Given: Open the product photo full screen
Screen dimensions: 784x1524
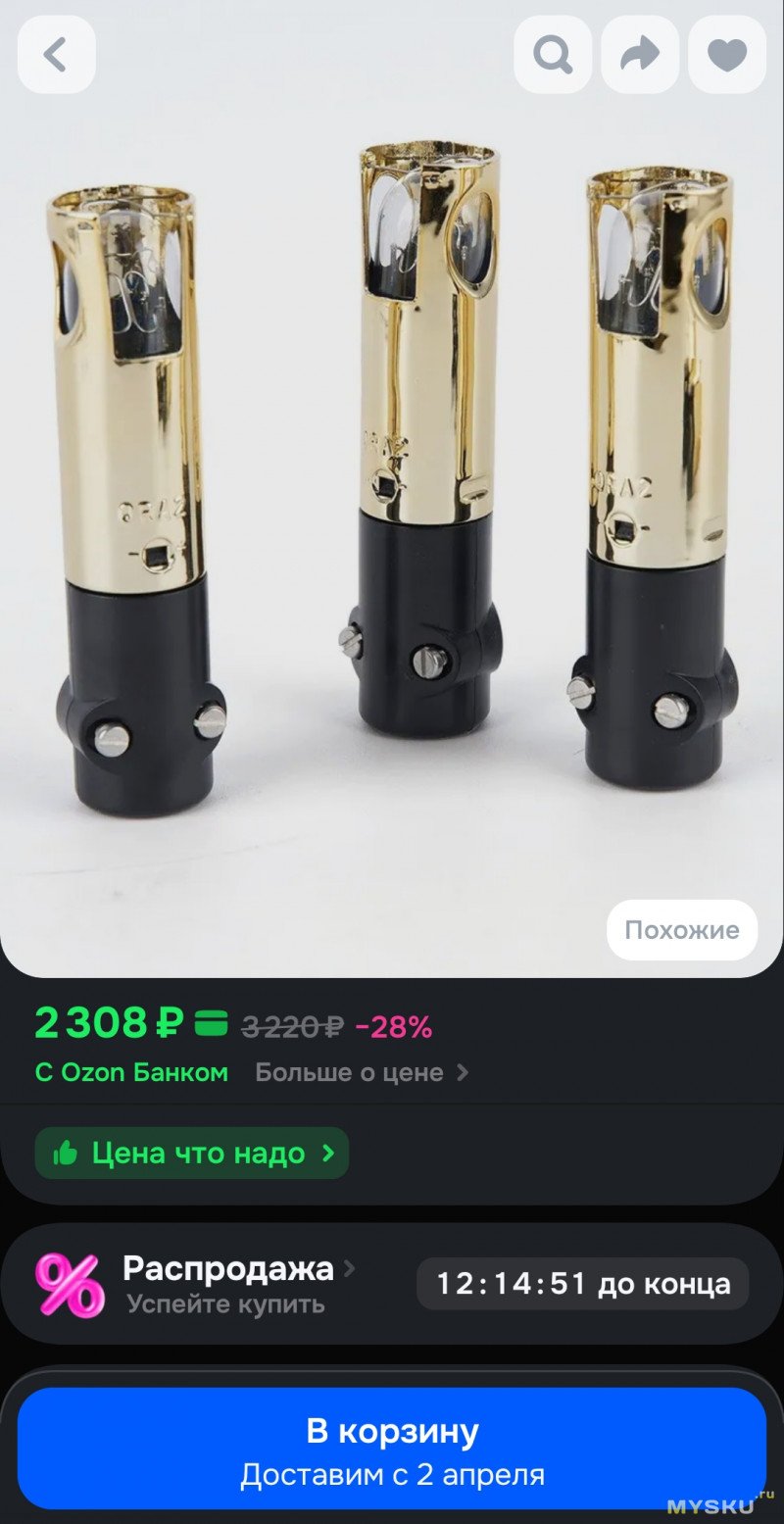Looking at the screenshot, I should click(392, 490).
